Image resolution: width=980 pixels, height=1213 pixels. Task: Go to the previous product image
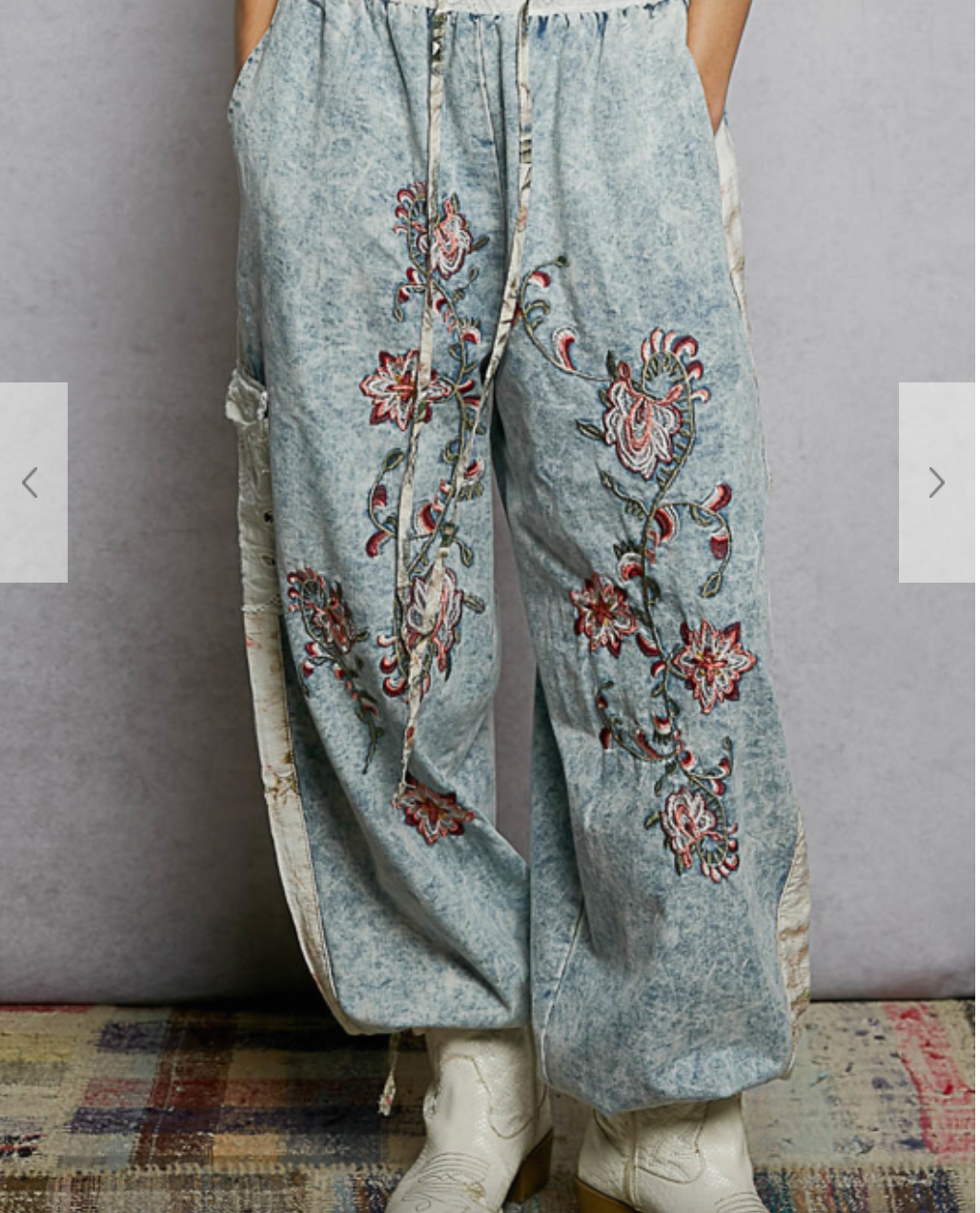pos(31,483)
